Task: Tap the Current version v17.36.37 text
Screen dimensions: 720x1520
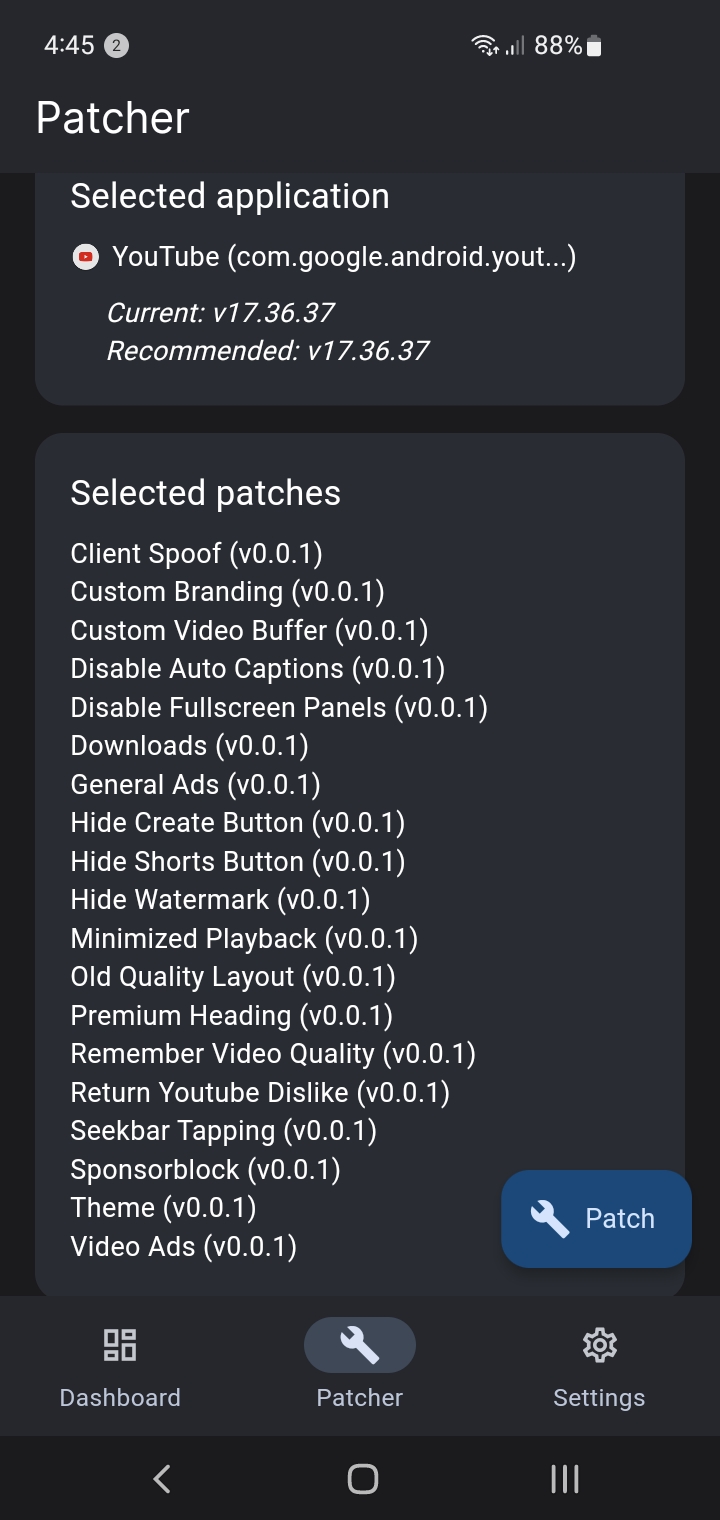Action: (x=221, y=313)
